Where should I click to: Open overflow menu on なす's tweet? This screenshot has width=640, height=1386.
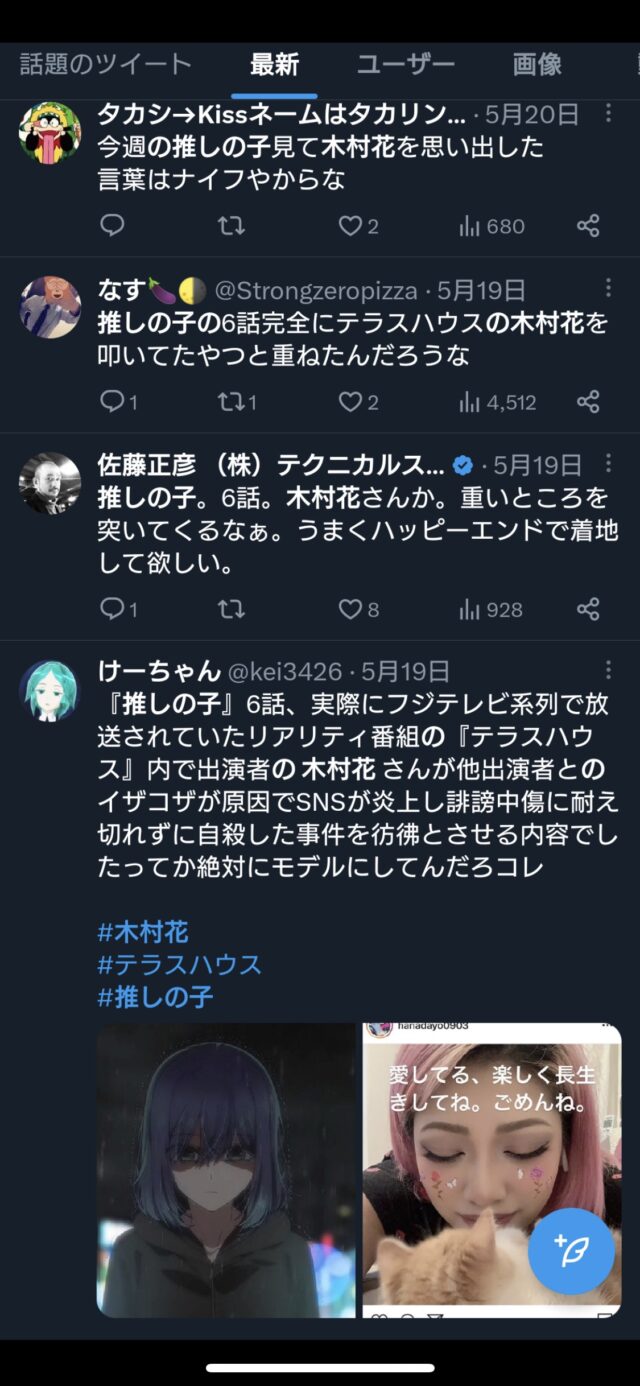(607, 289)
